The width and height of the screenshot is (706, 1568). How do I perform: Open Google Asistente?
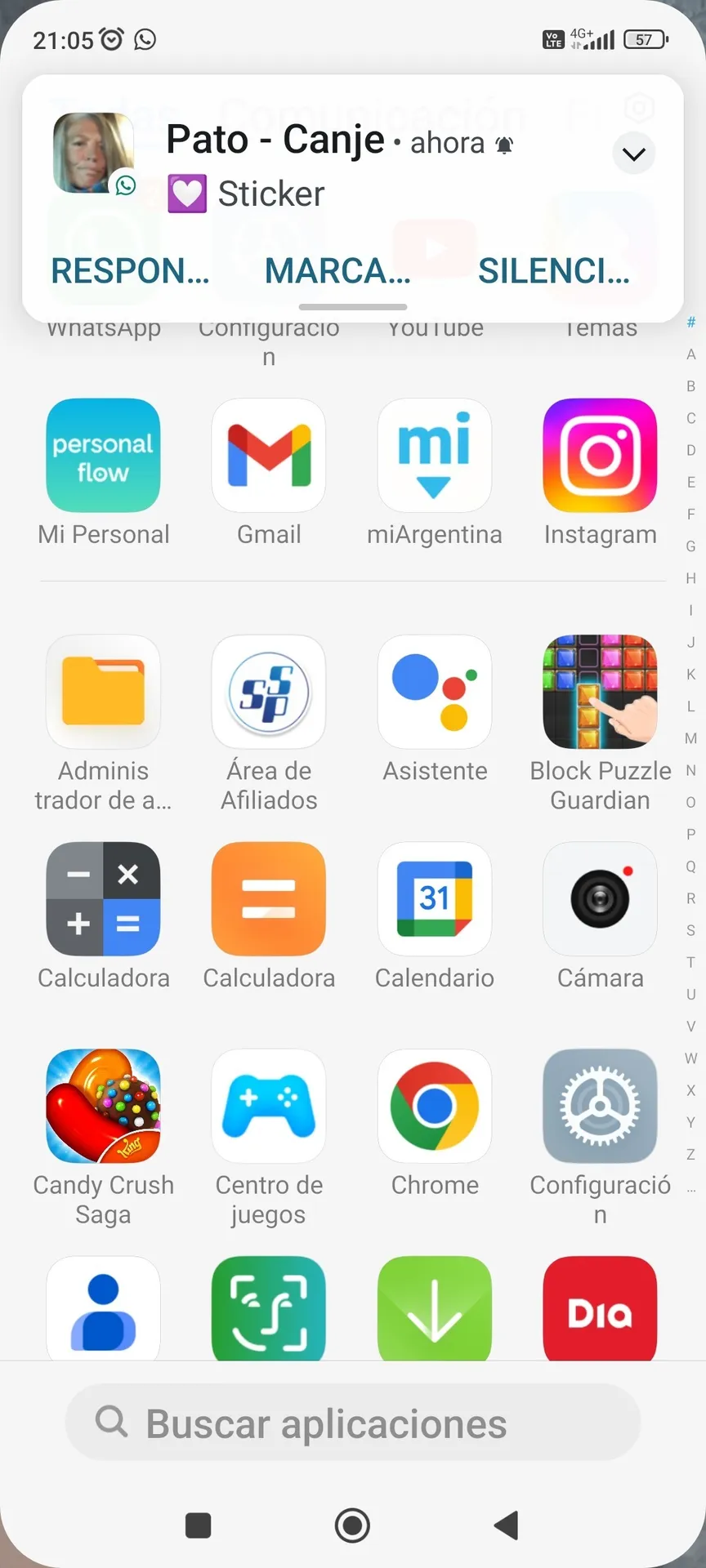[x=435, y=693]
